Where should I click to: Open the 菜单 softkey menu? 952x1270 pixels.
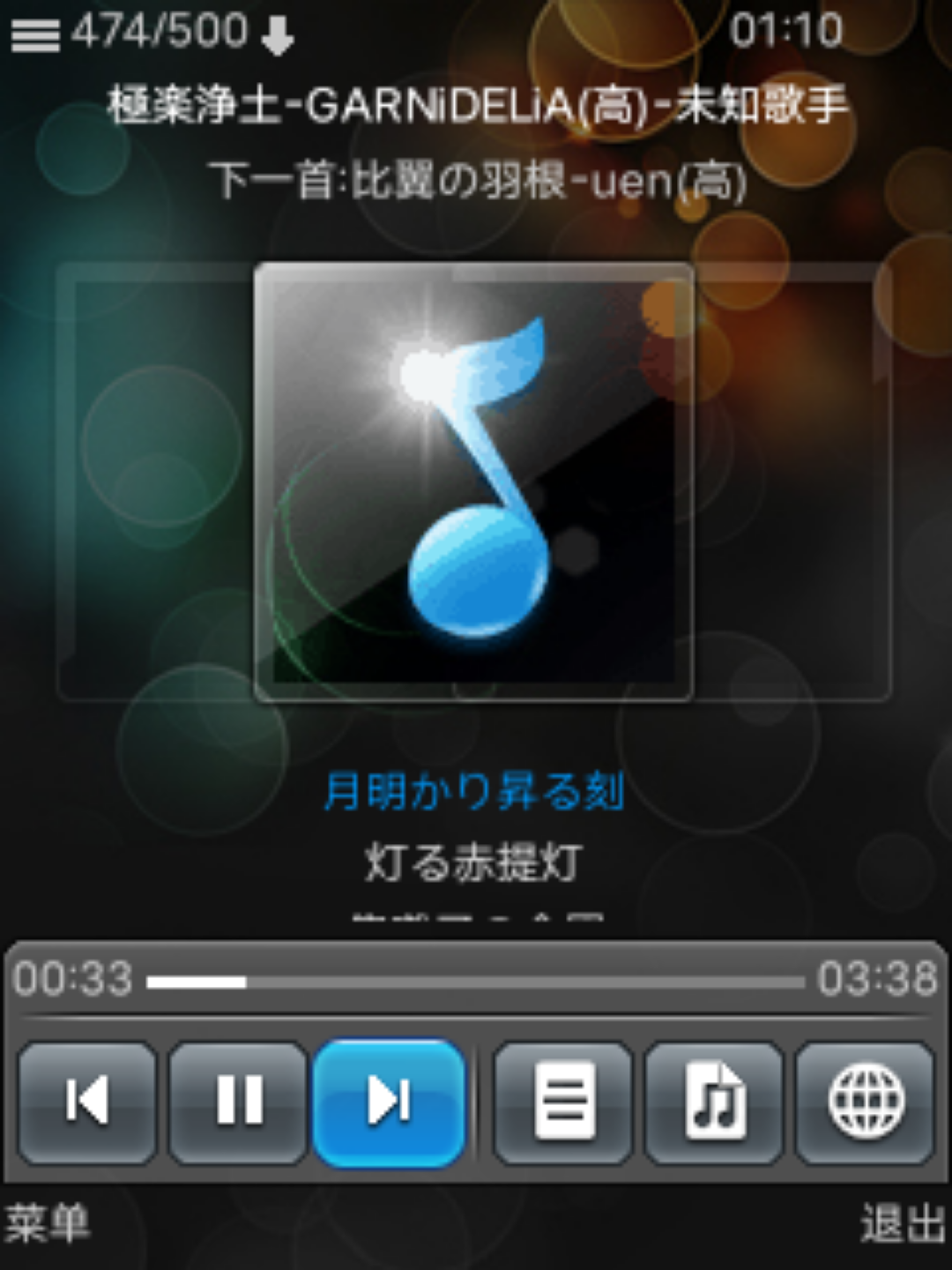pyautogui.click(x=48, y=1224)
